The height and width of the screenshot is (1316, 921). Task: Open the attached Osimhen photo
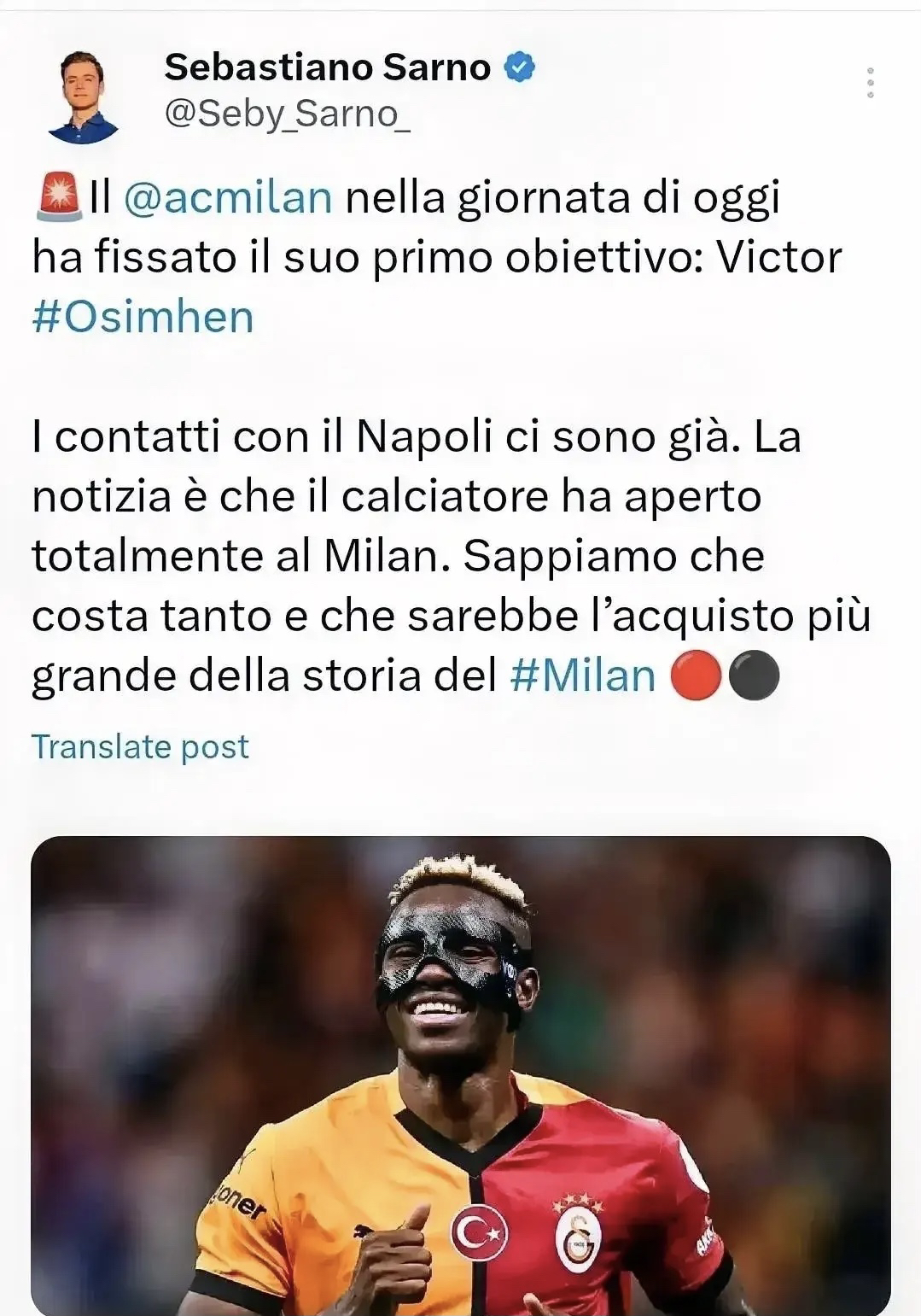point(461,1074)
